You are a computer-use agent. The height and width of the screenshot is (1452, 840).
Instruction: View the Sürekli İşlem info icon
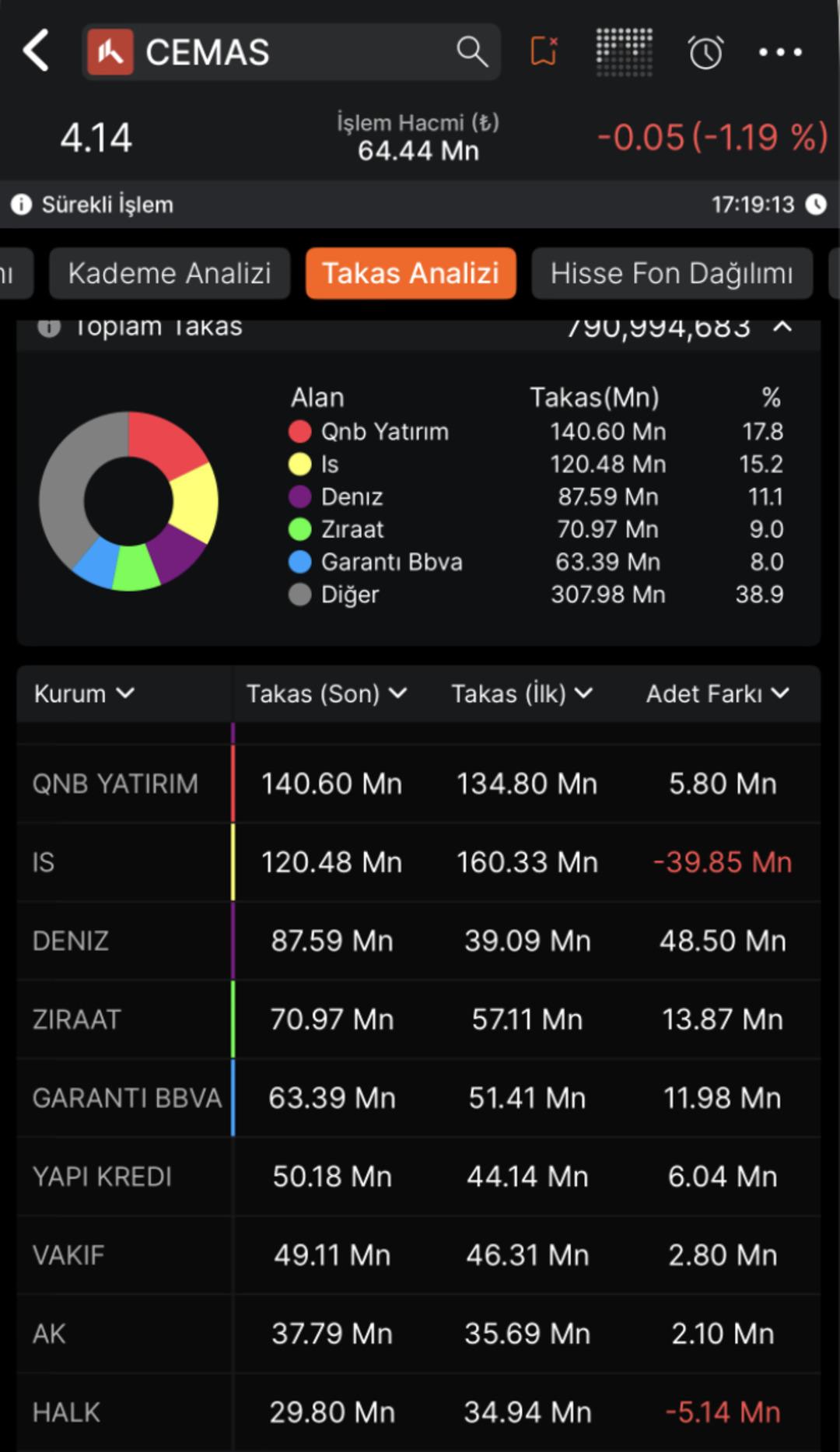click(x=21, y=205)
